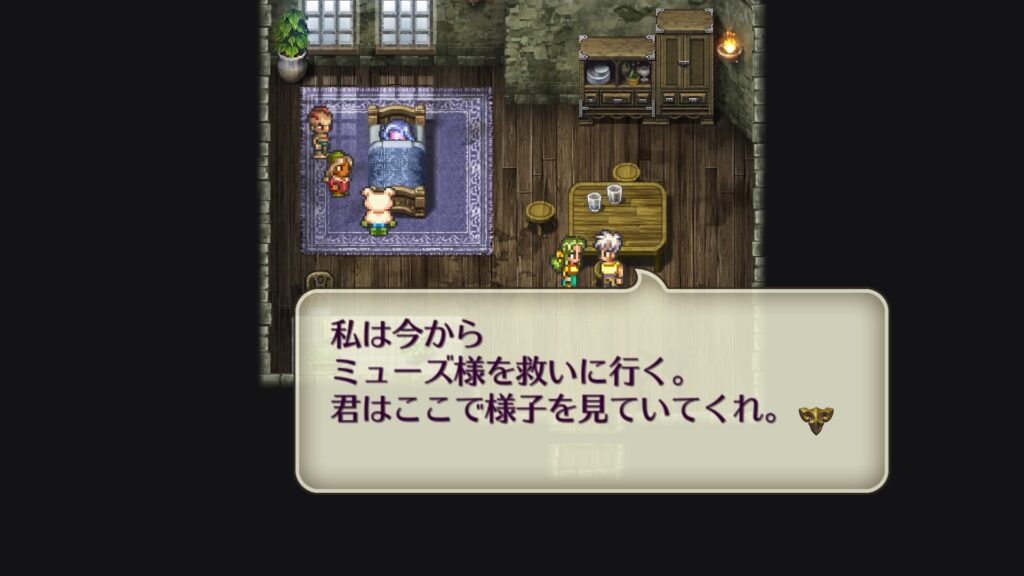This screenshot has width=1024, height=576.
Task: Tap the dialogue box to advance the text
Action: (x=591, y=390)
